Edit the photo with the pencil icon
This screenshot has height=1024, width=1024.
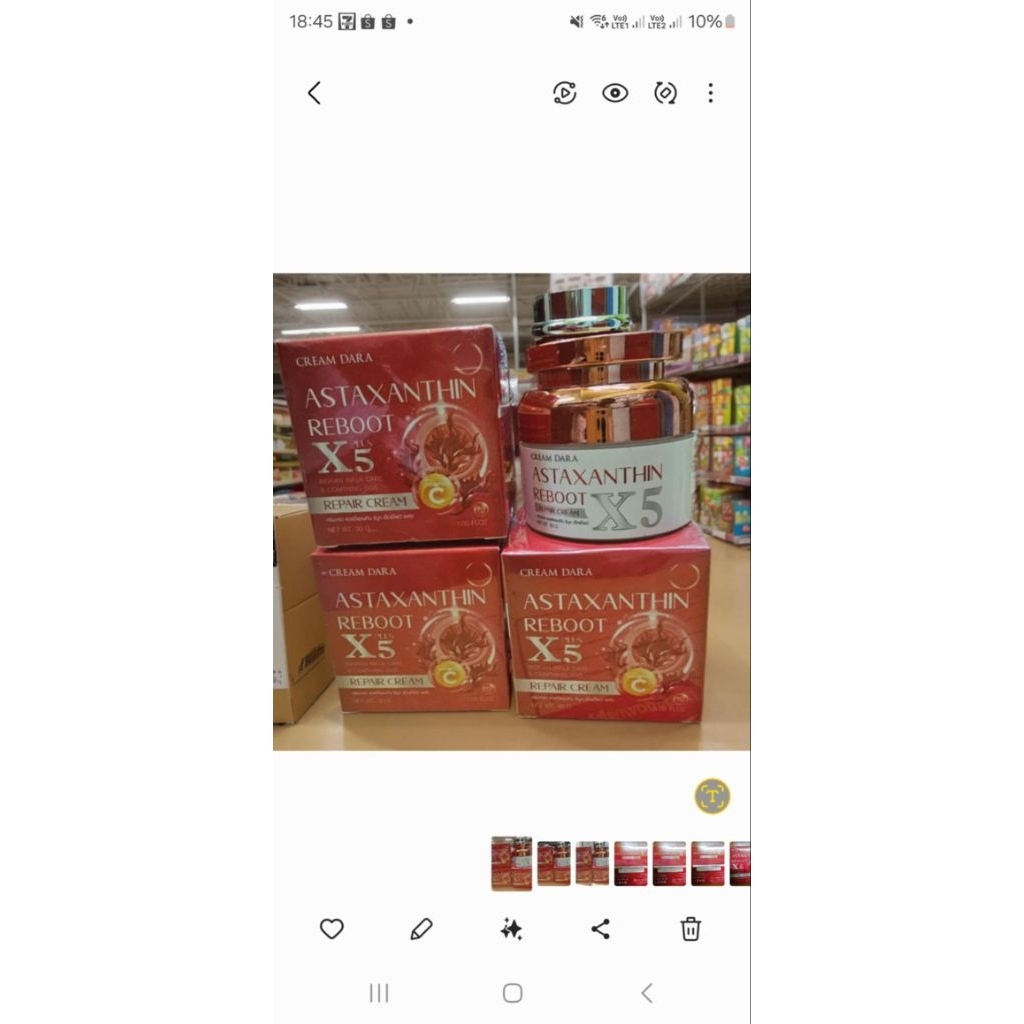[422, 929]
